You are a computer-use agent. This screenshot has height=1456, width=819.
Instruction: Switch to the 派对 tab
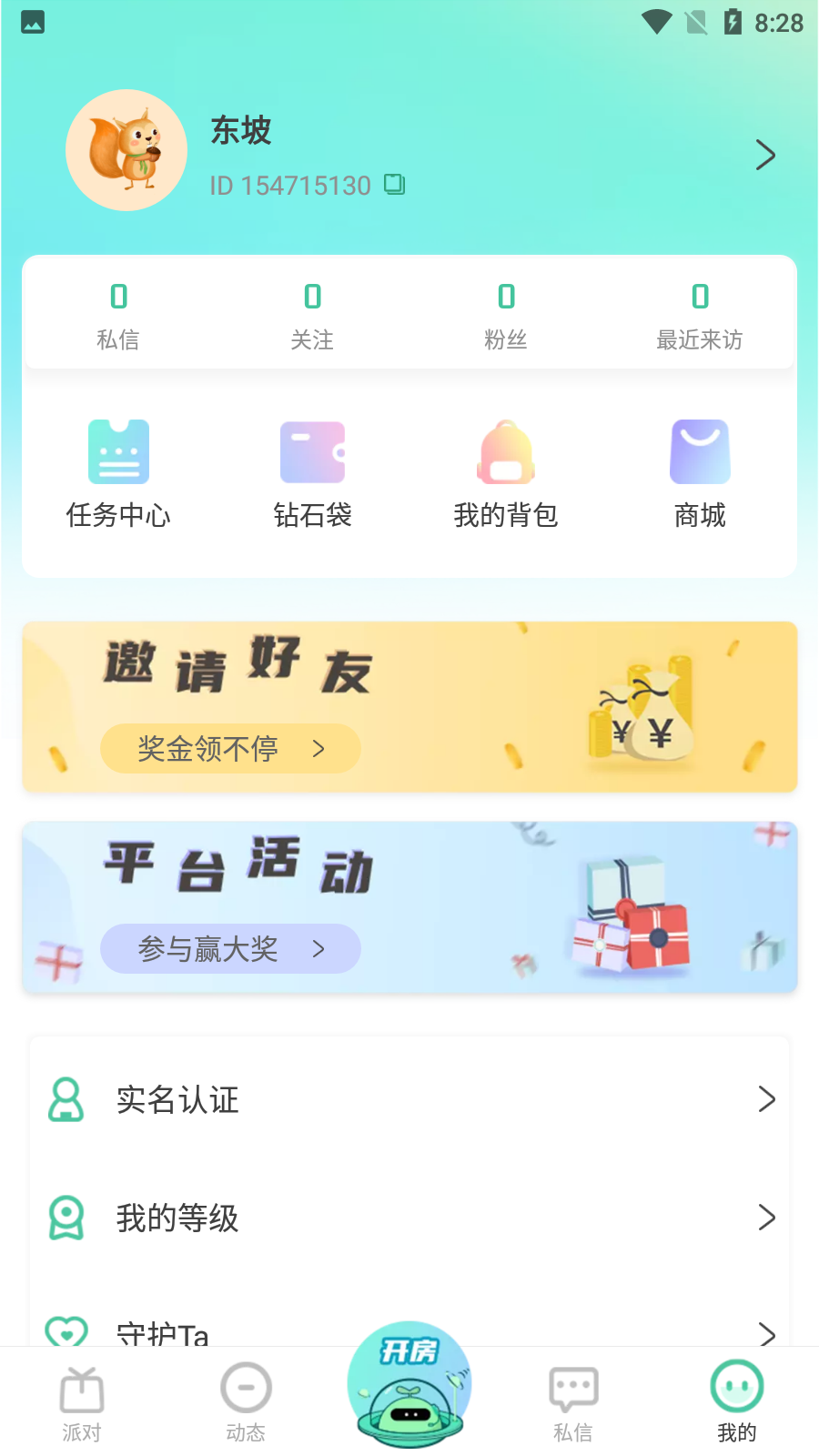[82, 1403]
